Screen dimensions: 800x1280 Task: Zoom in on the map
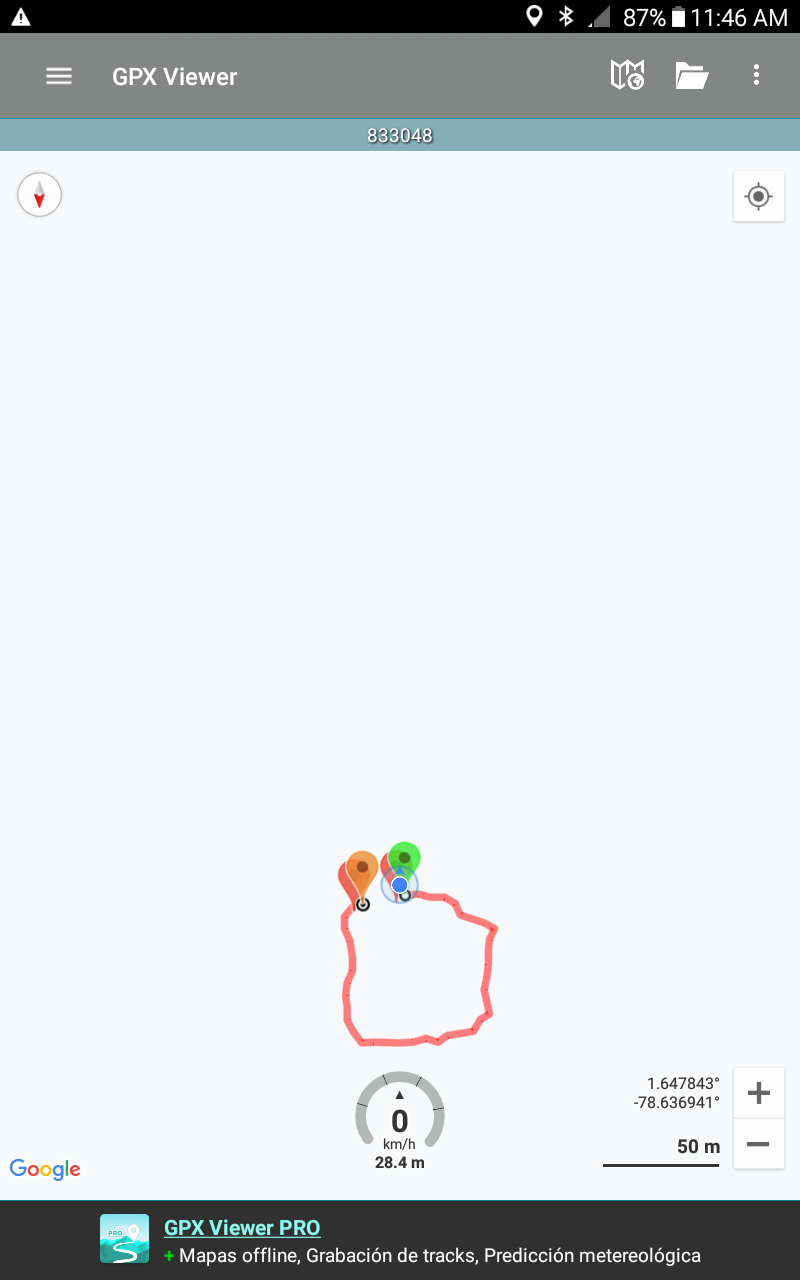(758, 1093)
